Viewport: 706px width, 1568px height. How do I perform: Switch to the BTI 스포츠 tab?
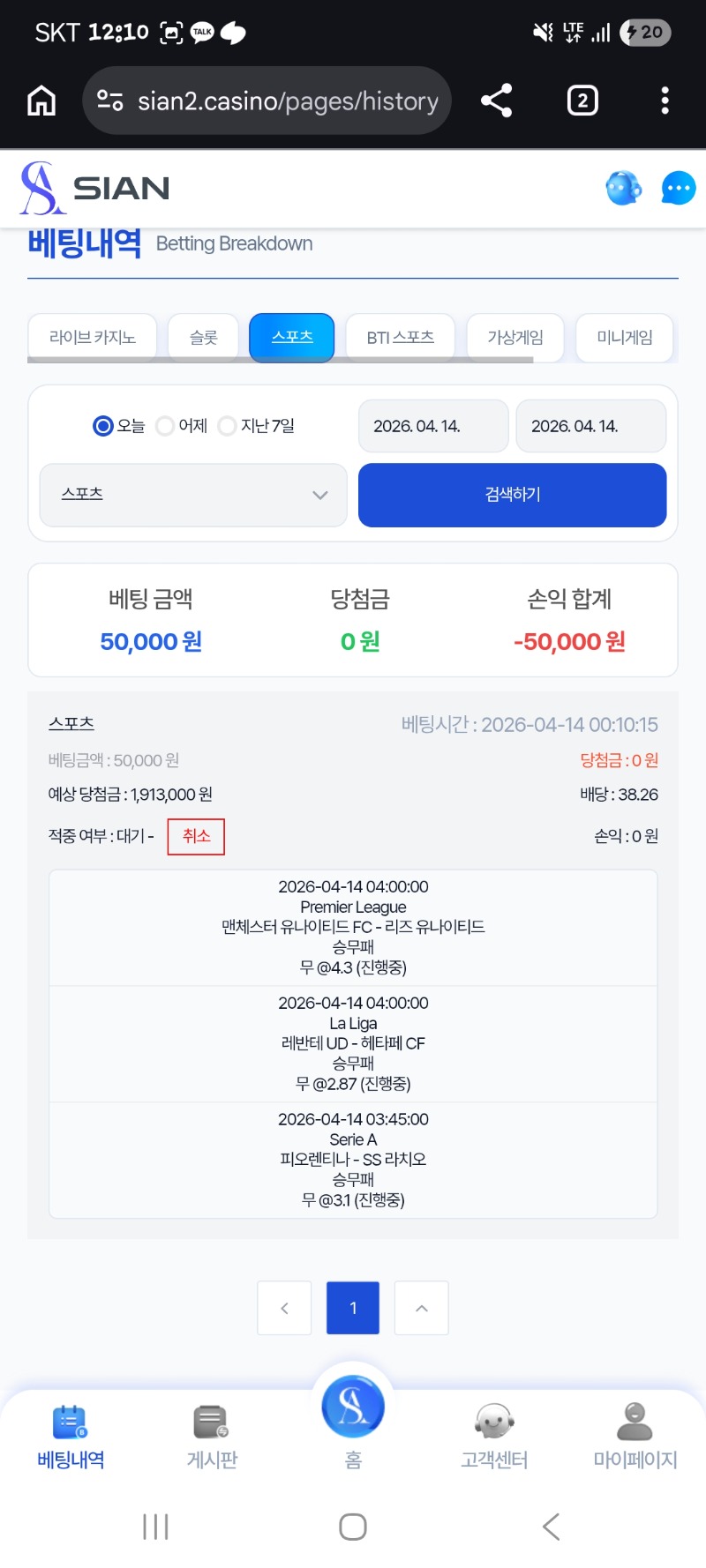(400, 337)
